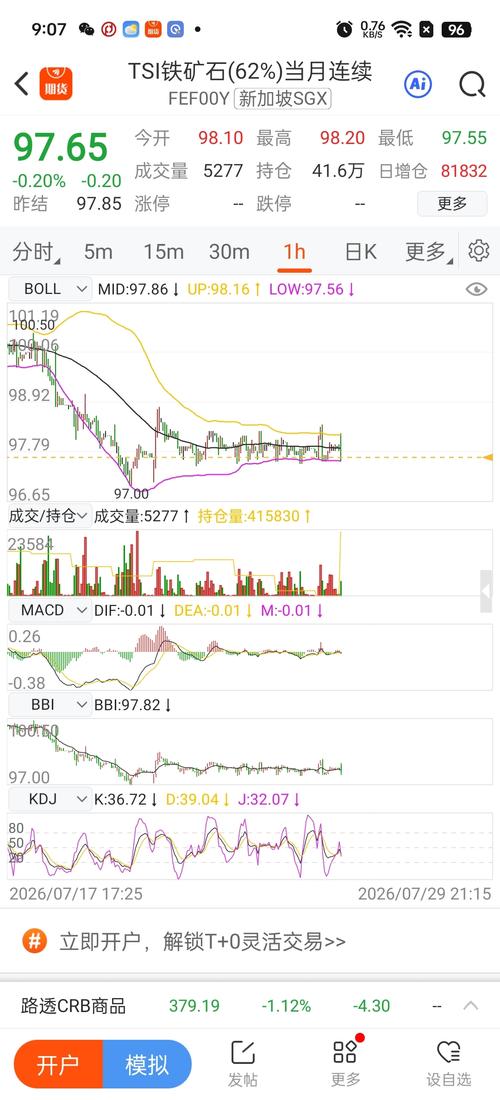Tap the orange 开户 button
Viewport: 500px width, 1100px height.
click(58, 1064)
